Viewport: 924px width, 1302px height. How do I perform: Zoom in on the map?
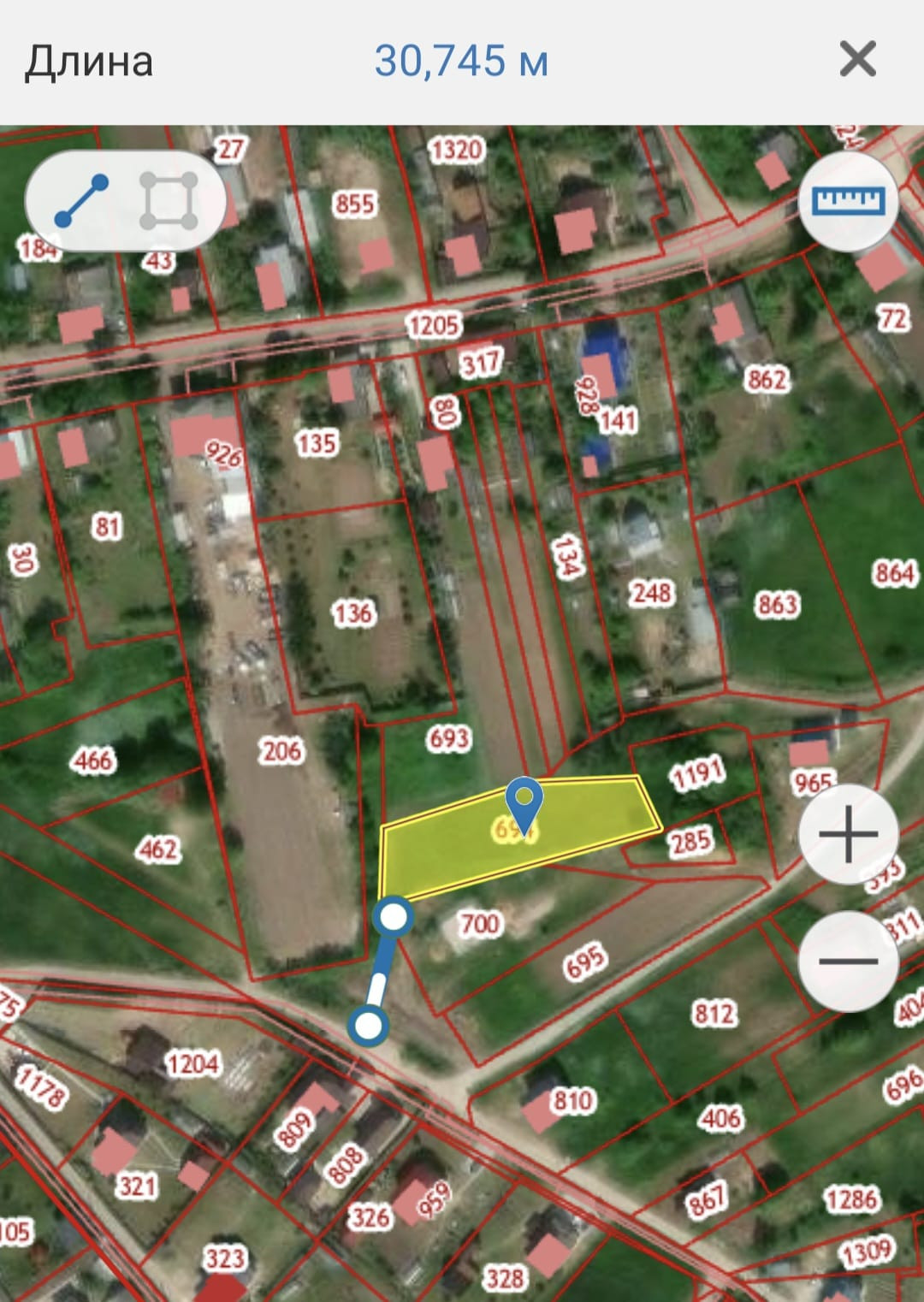tap(848, 834)
